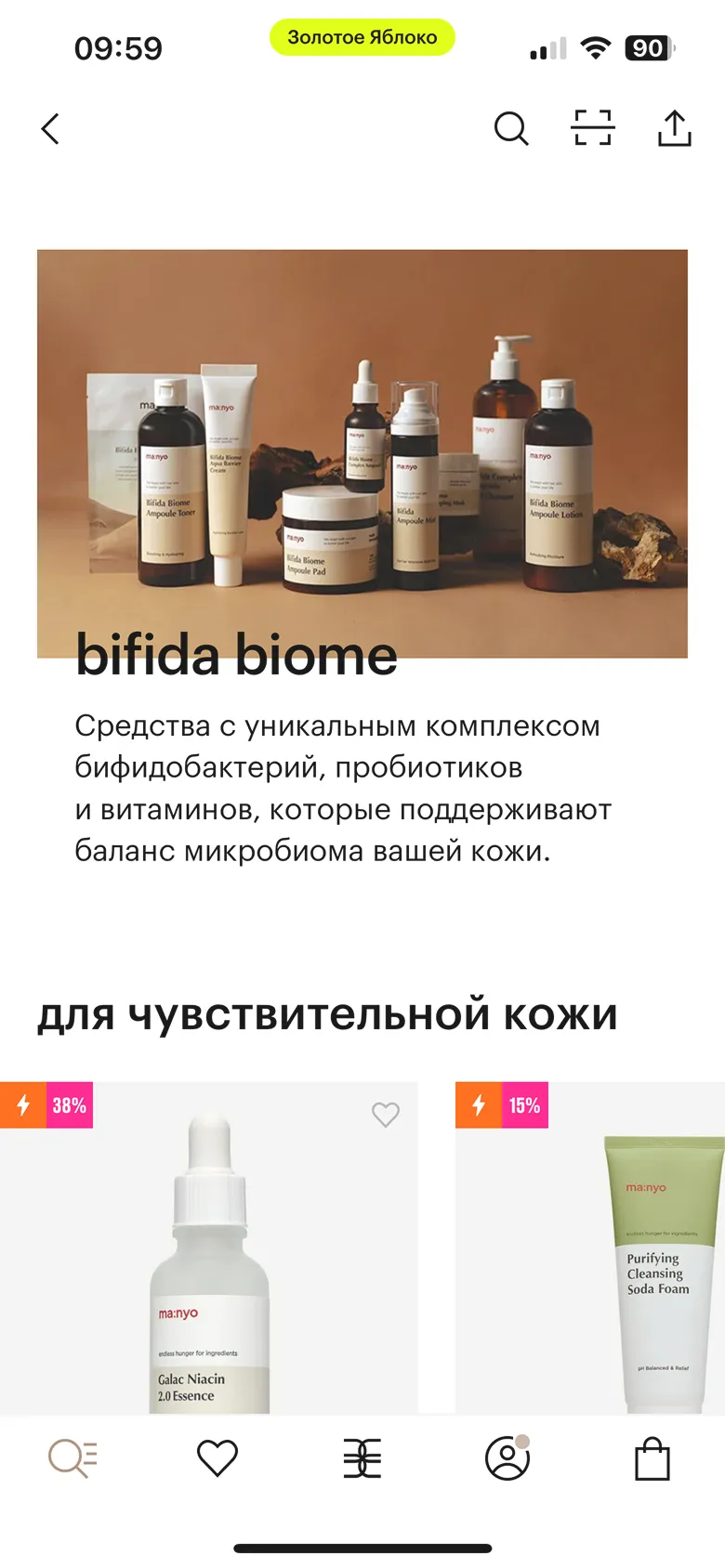725x1568 pixels.
Task: Open the profile tab
Action: pos(507,1458)
